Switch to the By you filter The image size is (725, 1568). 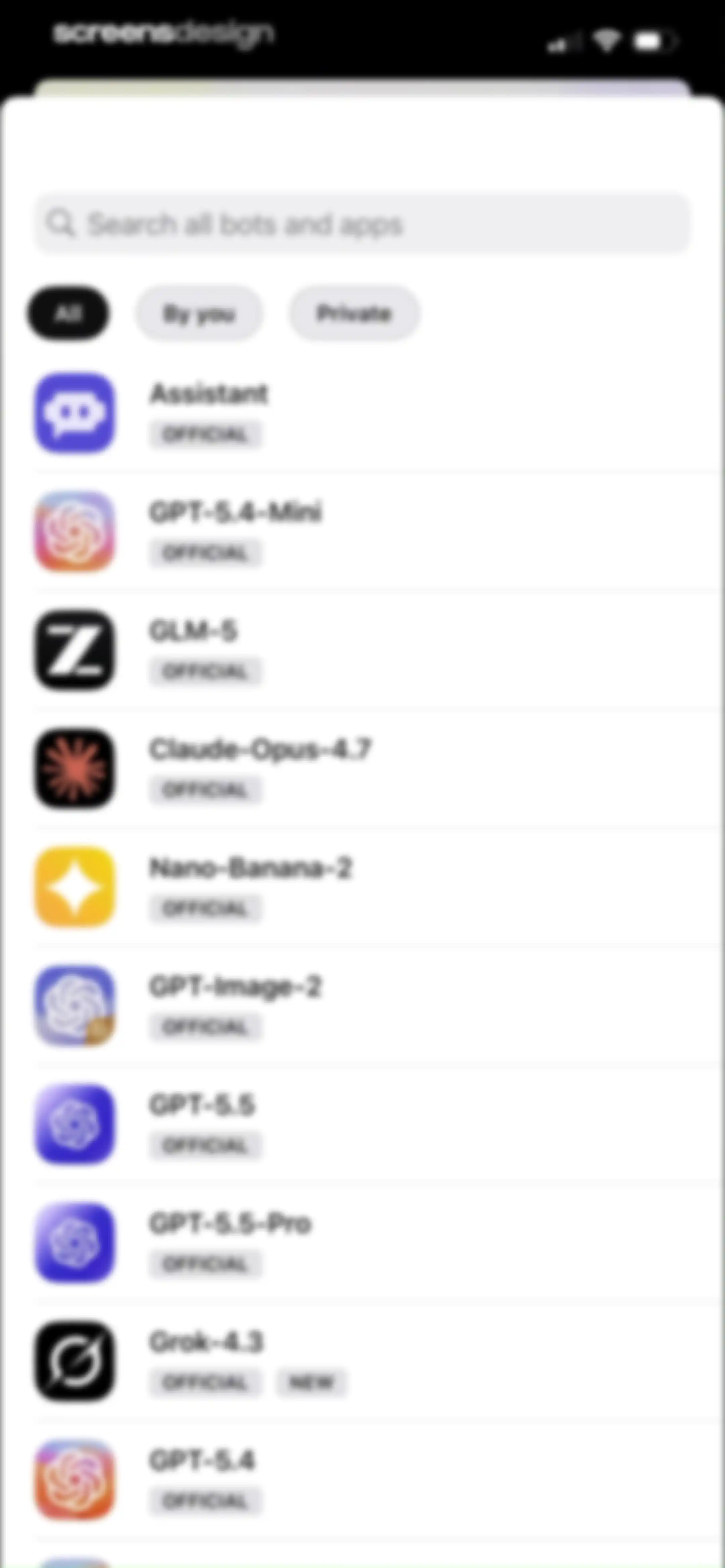[198, 314]
